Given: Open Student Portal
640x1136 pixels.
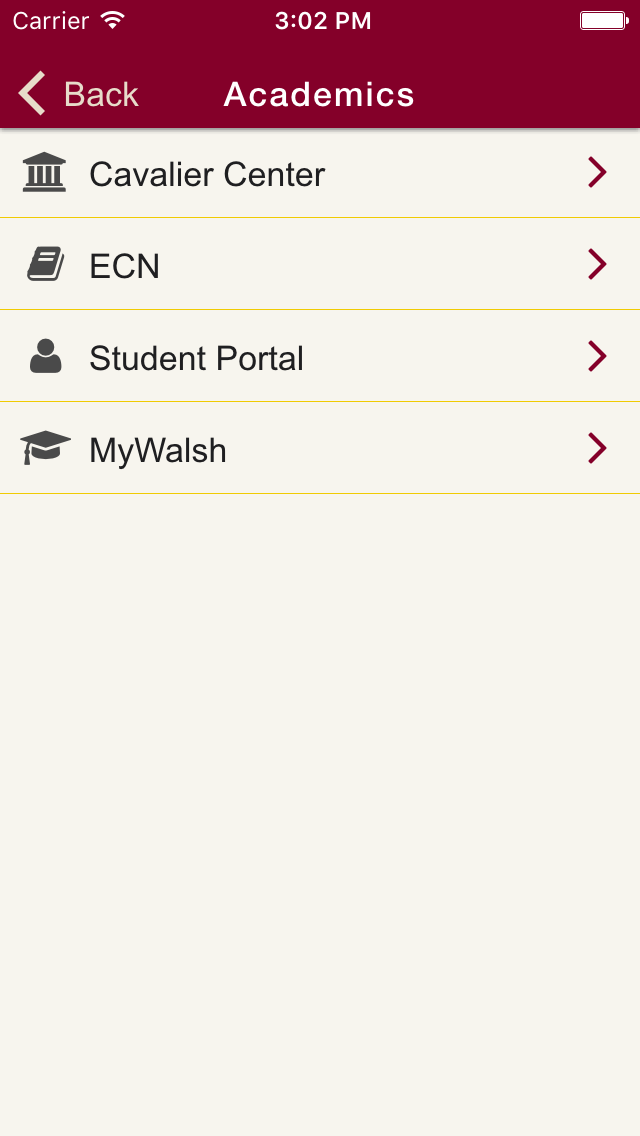Looking at the screenshot, I should click(320, 356).
